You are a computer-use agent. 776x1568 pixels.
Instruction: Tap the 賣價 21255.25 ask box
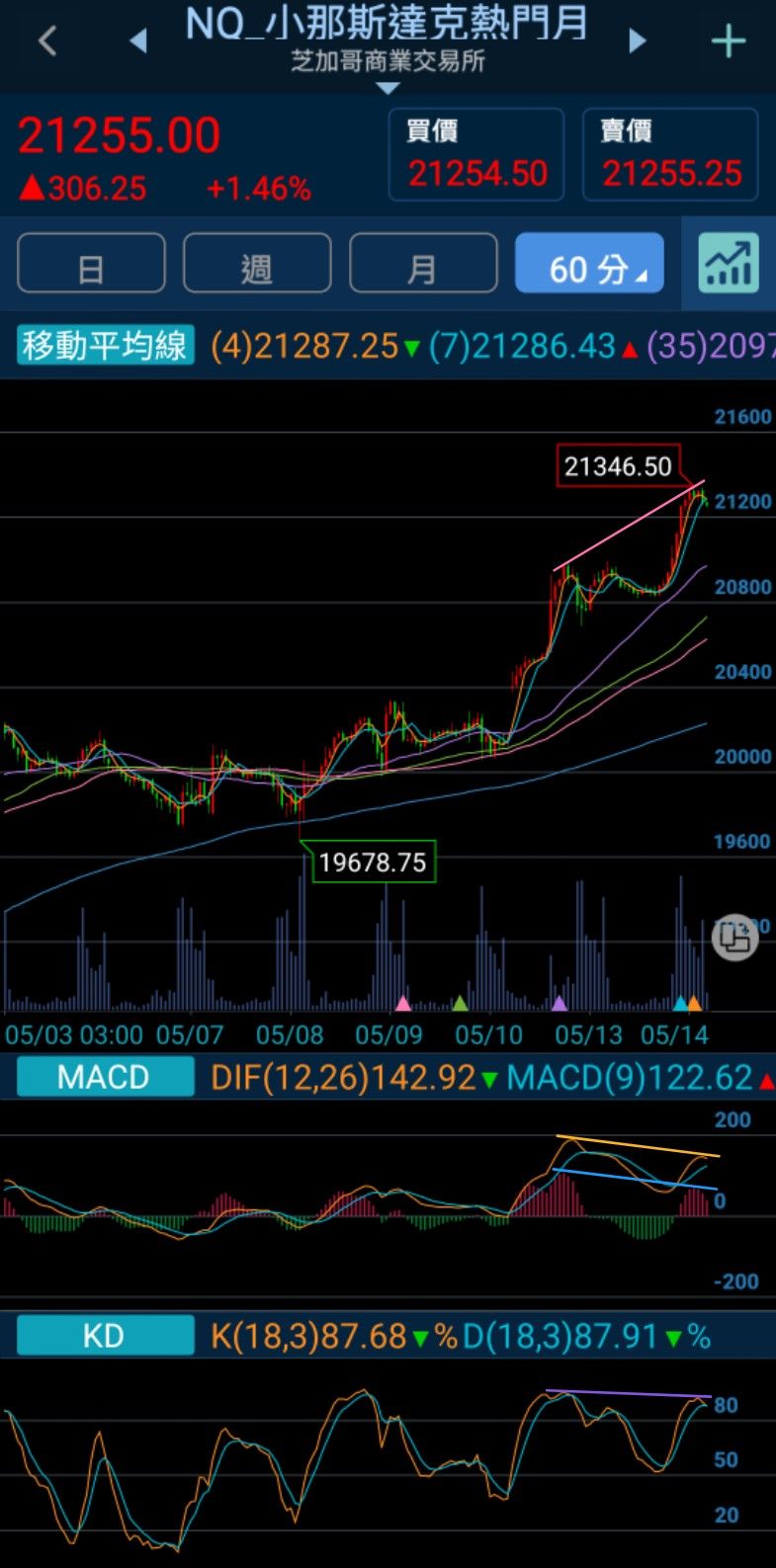pos(671,155)
